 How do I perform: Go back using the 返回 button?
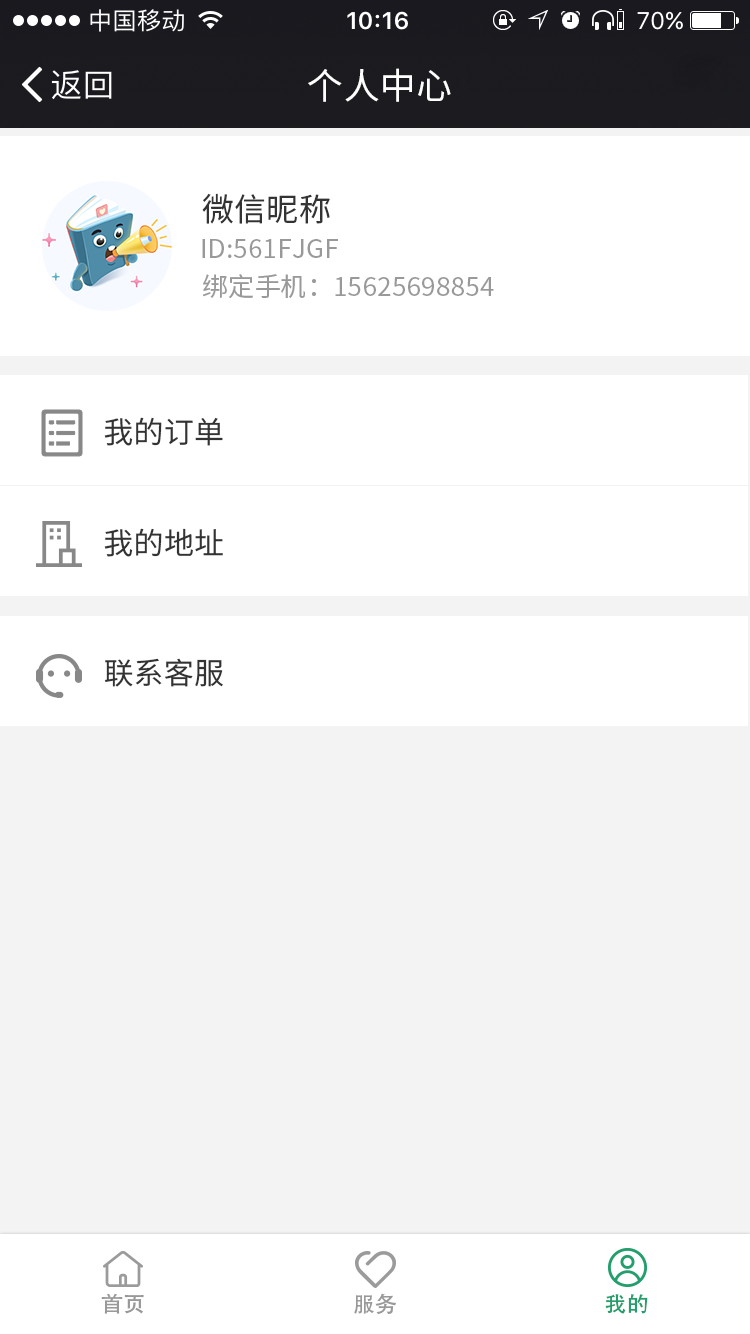[67, 85]
